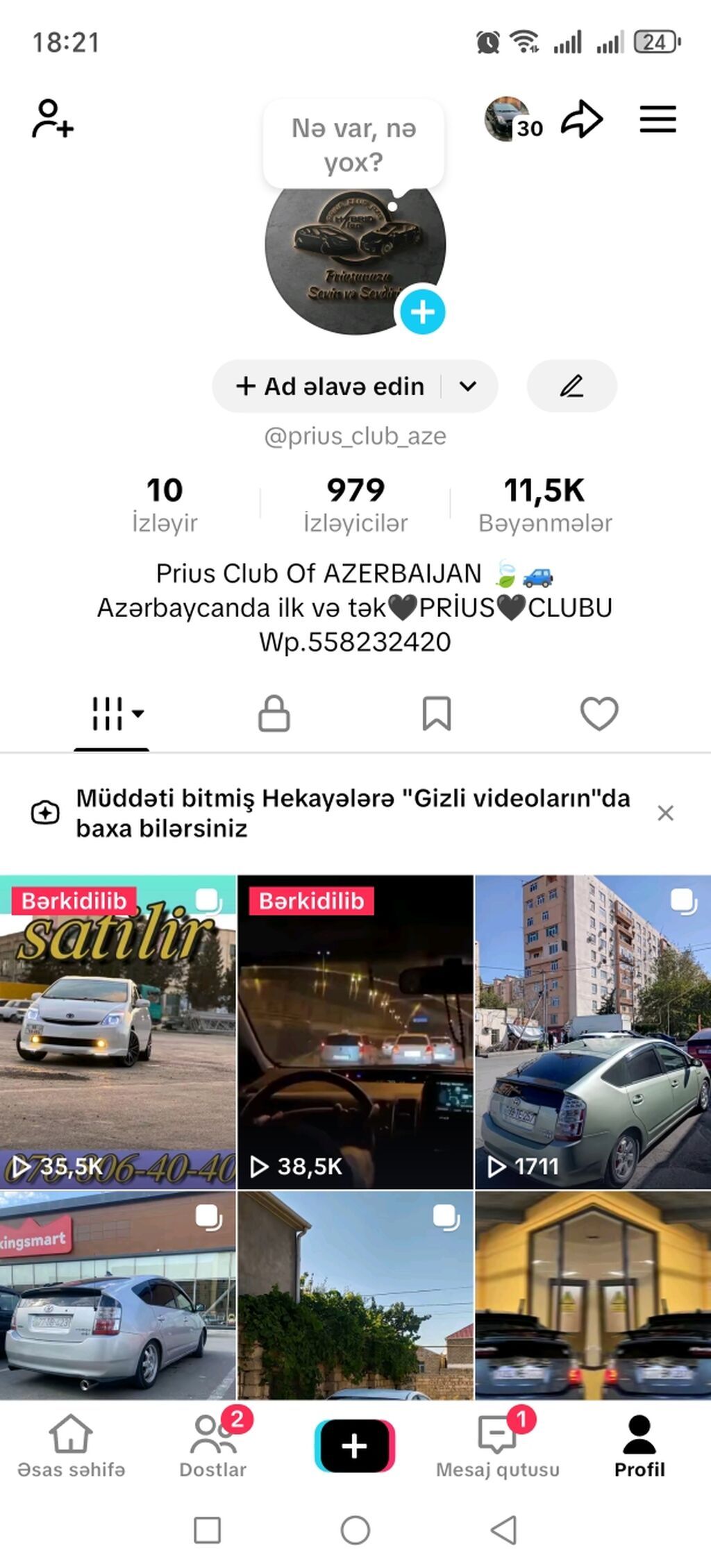View the İzləyir following list
The image size is (711, 1568).
(x=165, y=504)
